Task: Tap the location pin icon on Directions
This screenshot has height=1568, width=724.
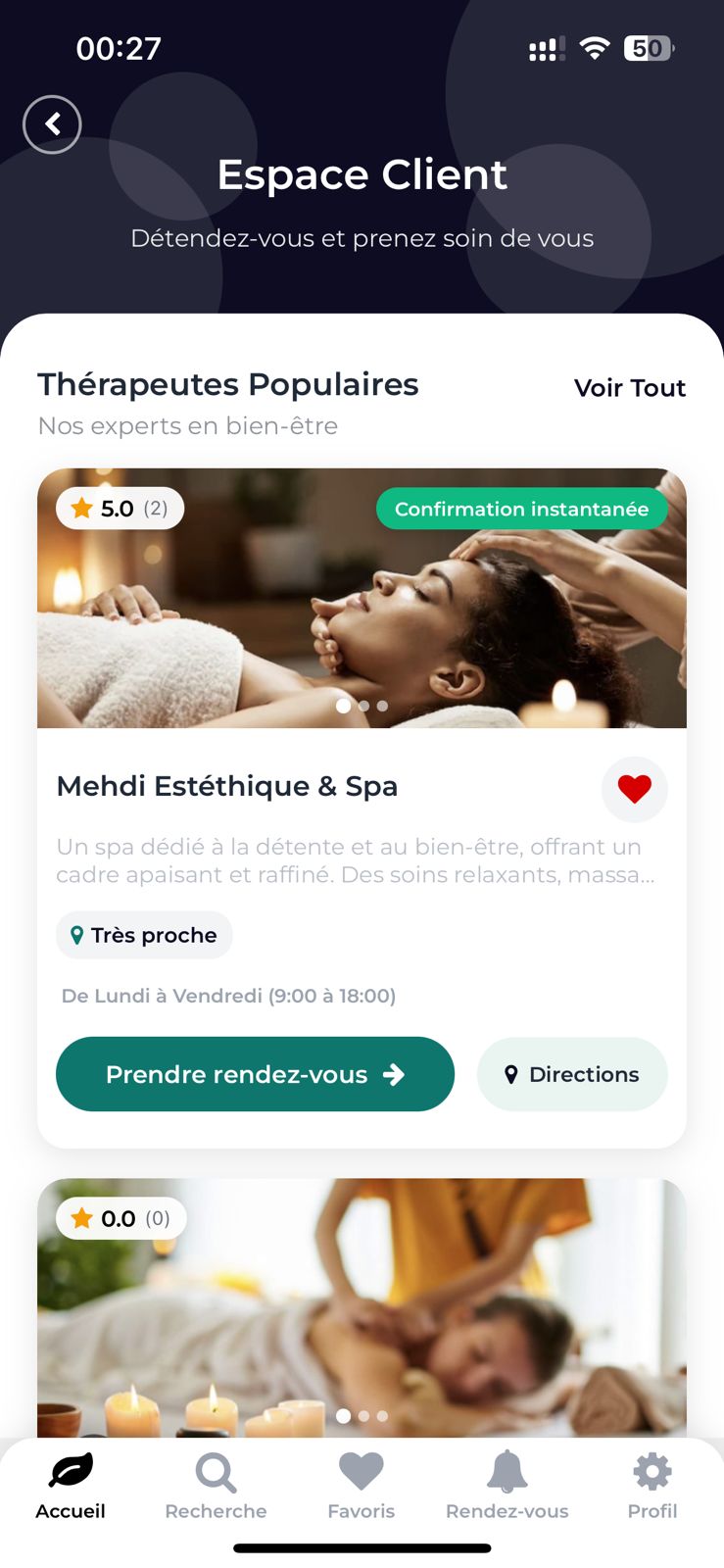Action: point(511,1074)
